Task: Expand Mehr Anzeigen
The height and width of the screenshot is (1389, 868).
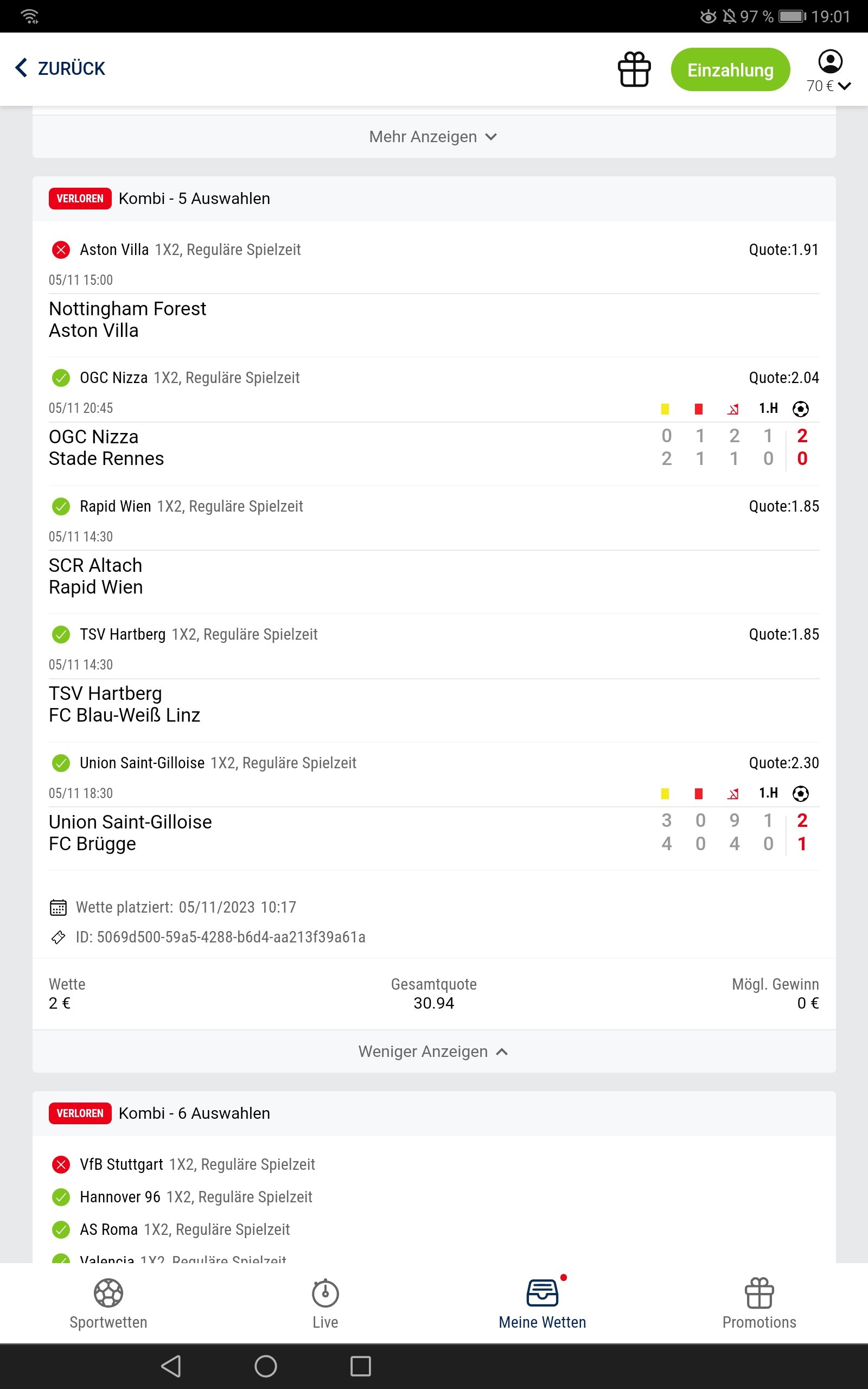Action: 434,137
